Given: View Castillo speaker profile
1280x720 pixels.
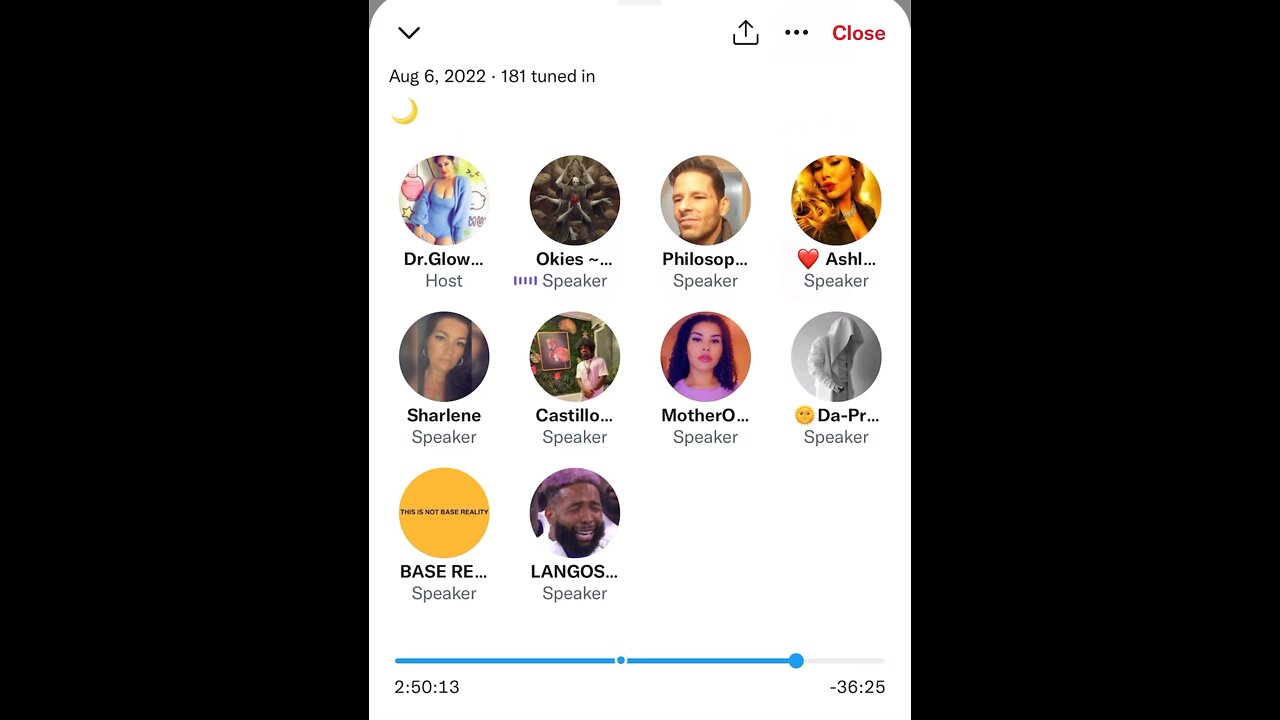Looking at the screenshot, I should point(575,357).
